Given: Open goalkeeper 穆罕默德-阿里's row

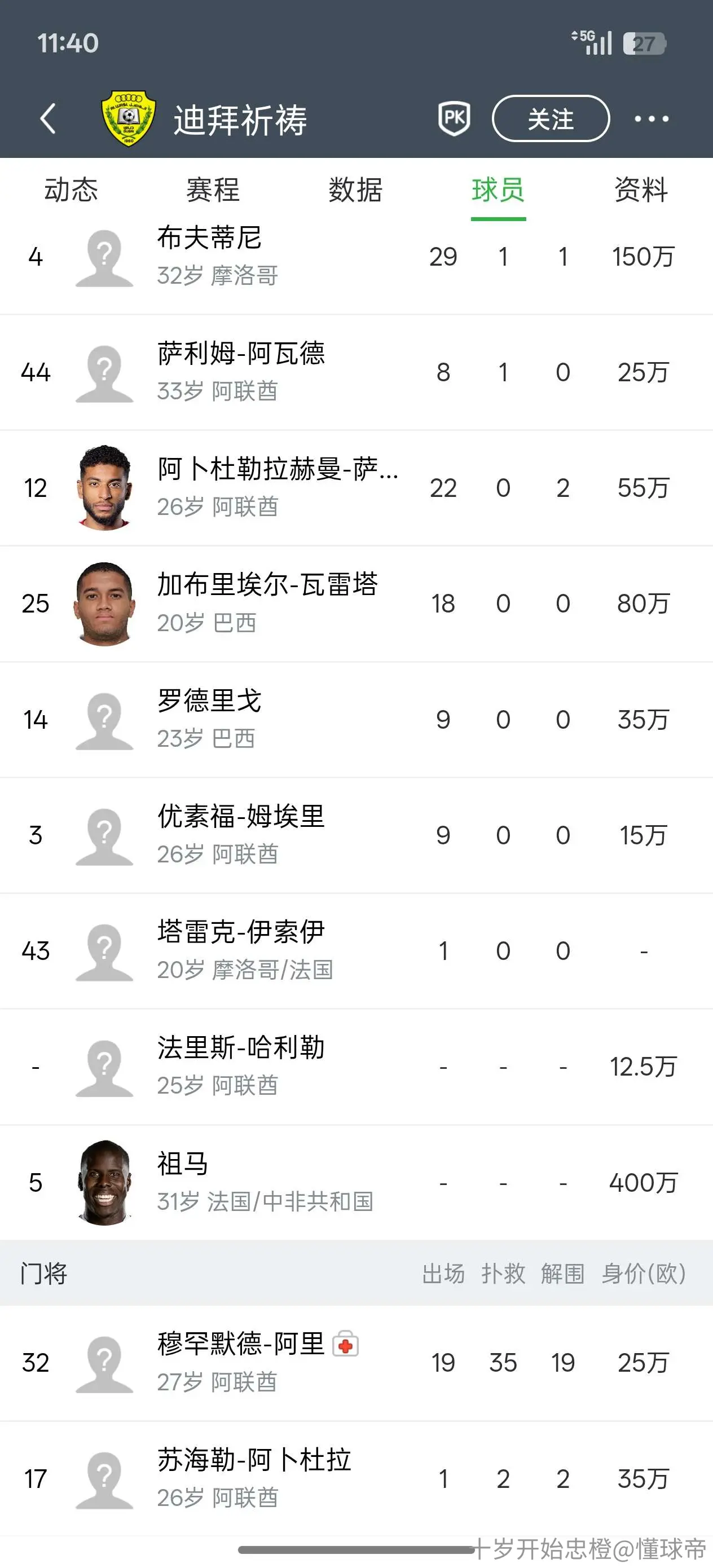Looking at the screenshot, I should coord(356,1363).
